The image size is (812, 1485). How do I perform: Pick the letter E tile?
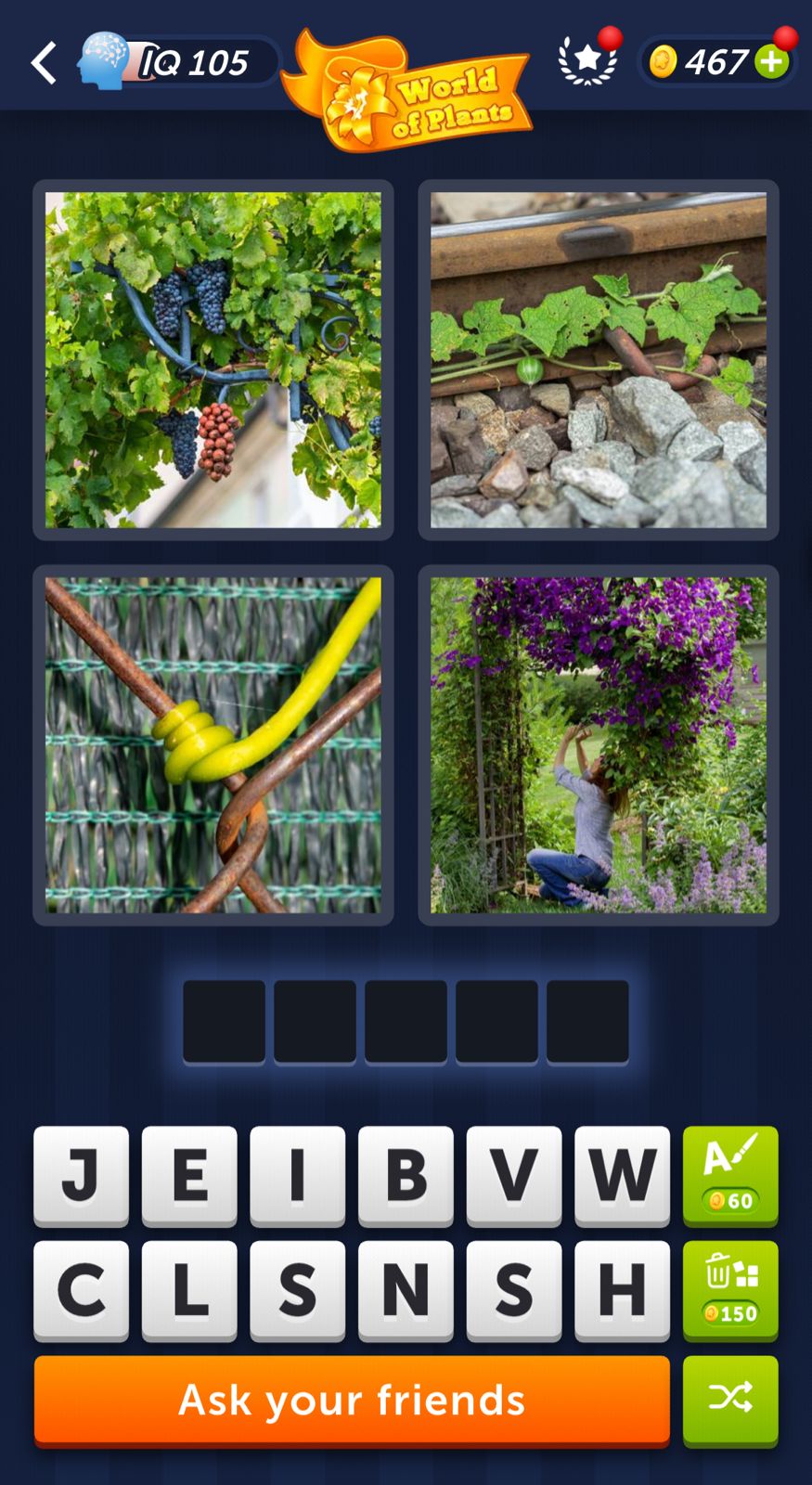tap(189, 1175)
